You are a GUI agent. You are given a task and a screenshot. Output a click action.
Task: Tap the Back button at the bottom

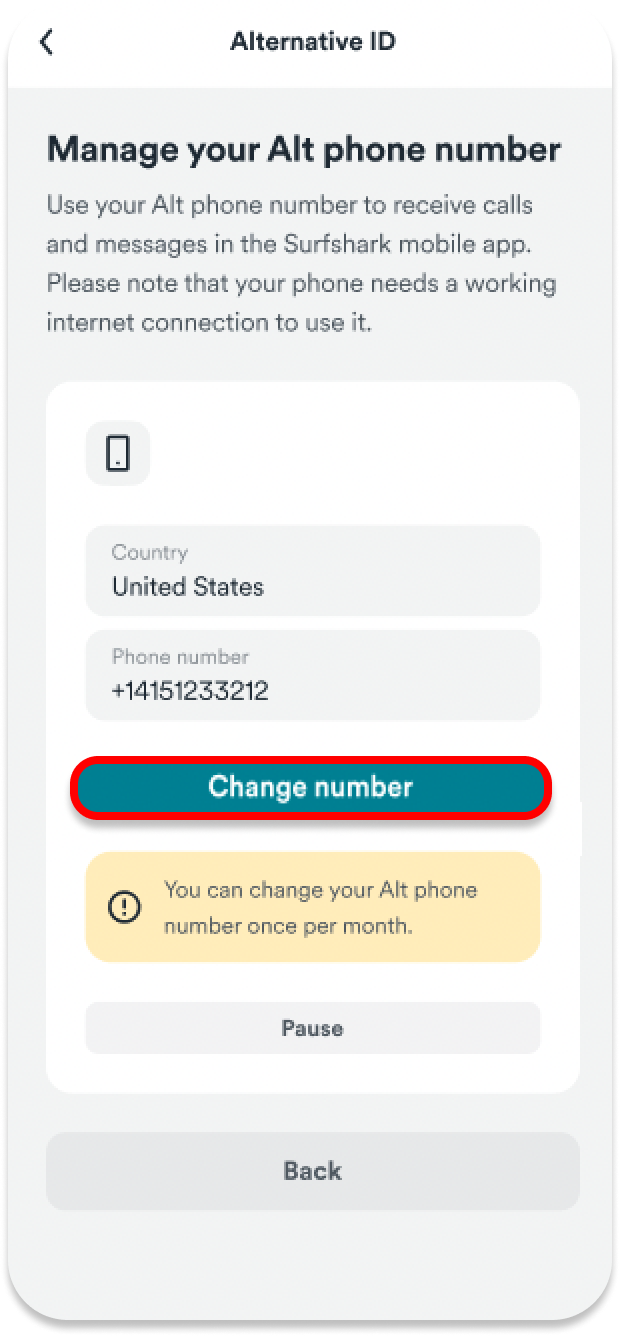312,1171
